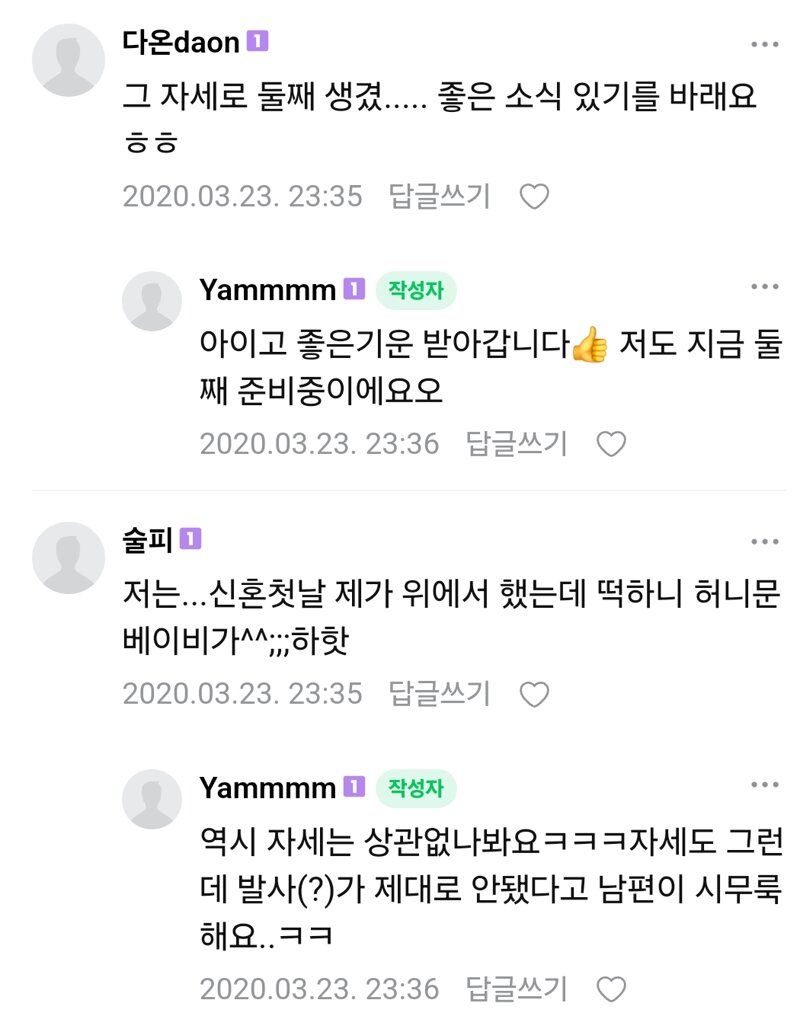Like 술피's comment
800x1016 pixels.
click(535, 694)
